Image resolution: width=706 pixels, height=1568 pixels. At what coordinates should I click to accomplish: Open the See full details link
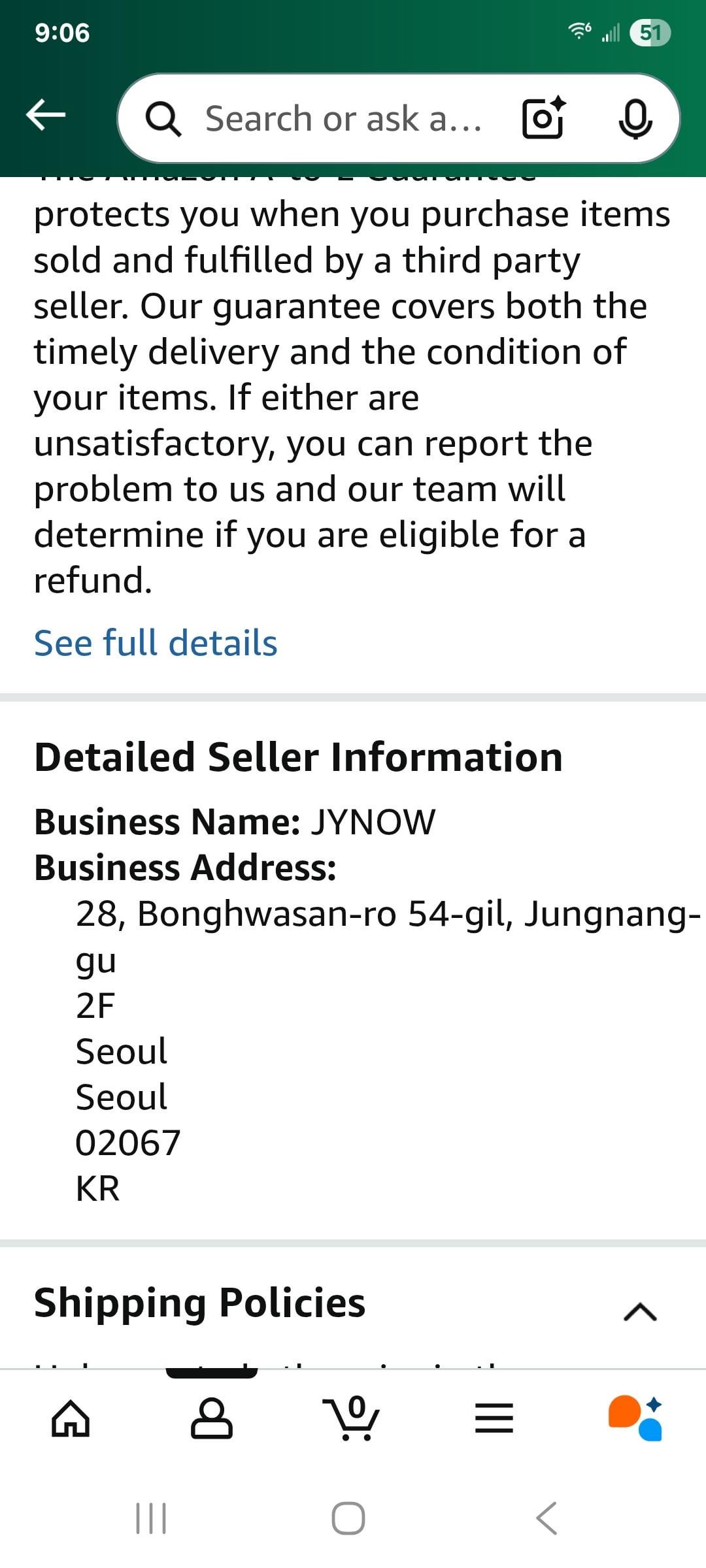pyautogui.click(x=156, y=643)
